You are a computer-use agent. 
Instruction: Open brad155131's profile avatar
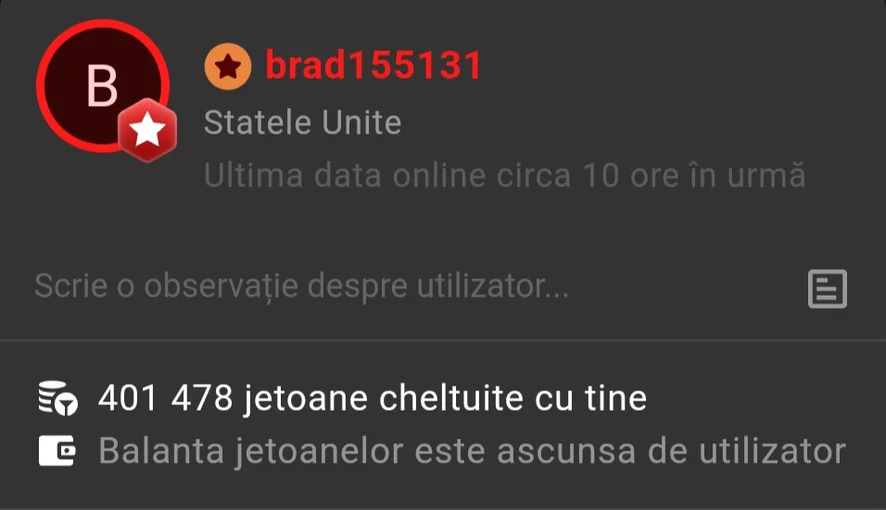102,86
